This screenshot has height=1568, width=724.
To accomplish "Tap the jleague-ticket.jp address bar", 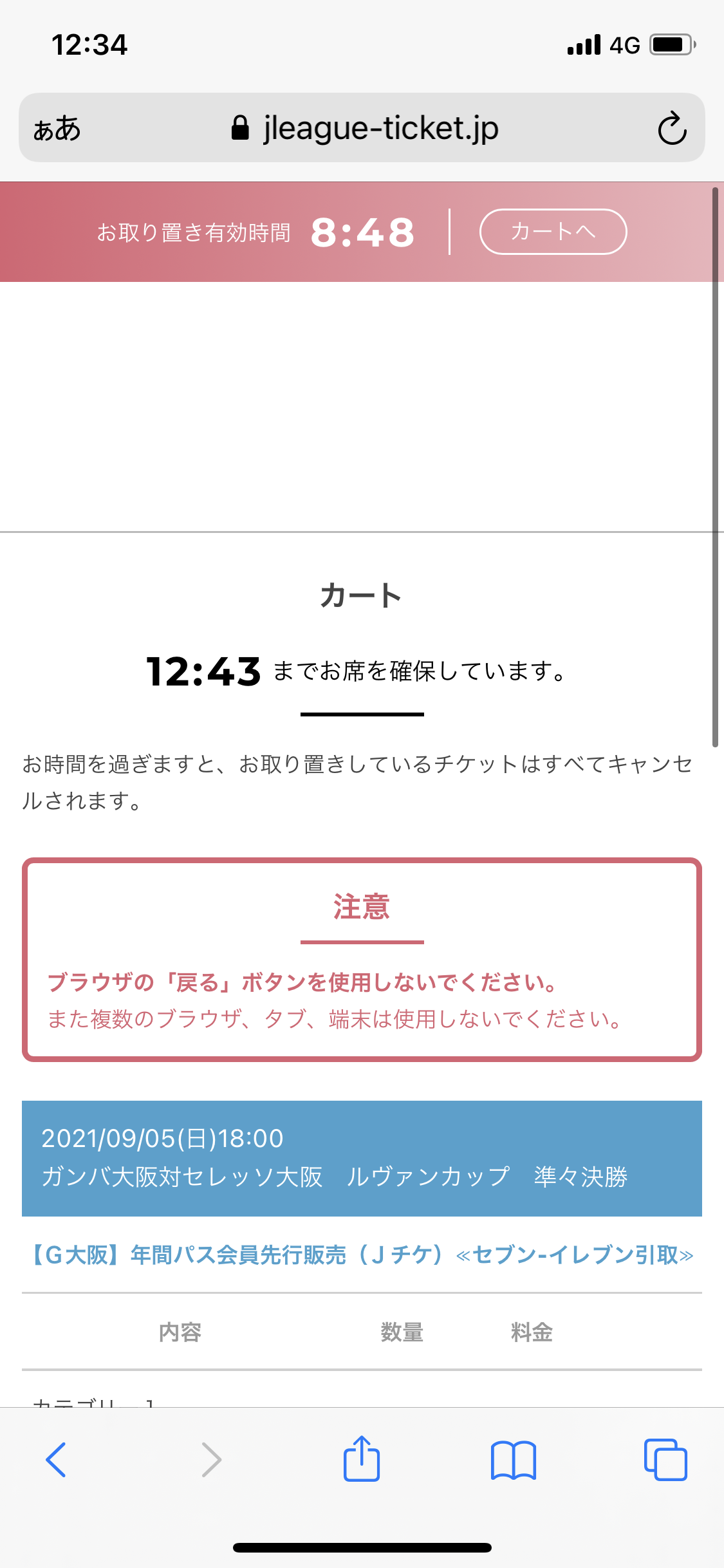I will pos(364,128).
